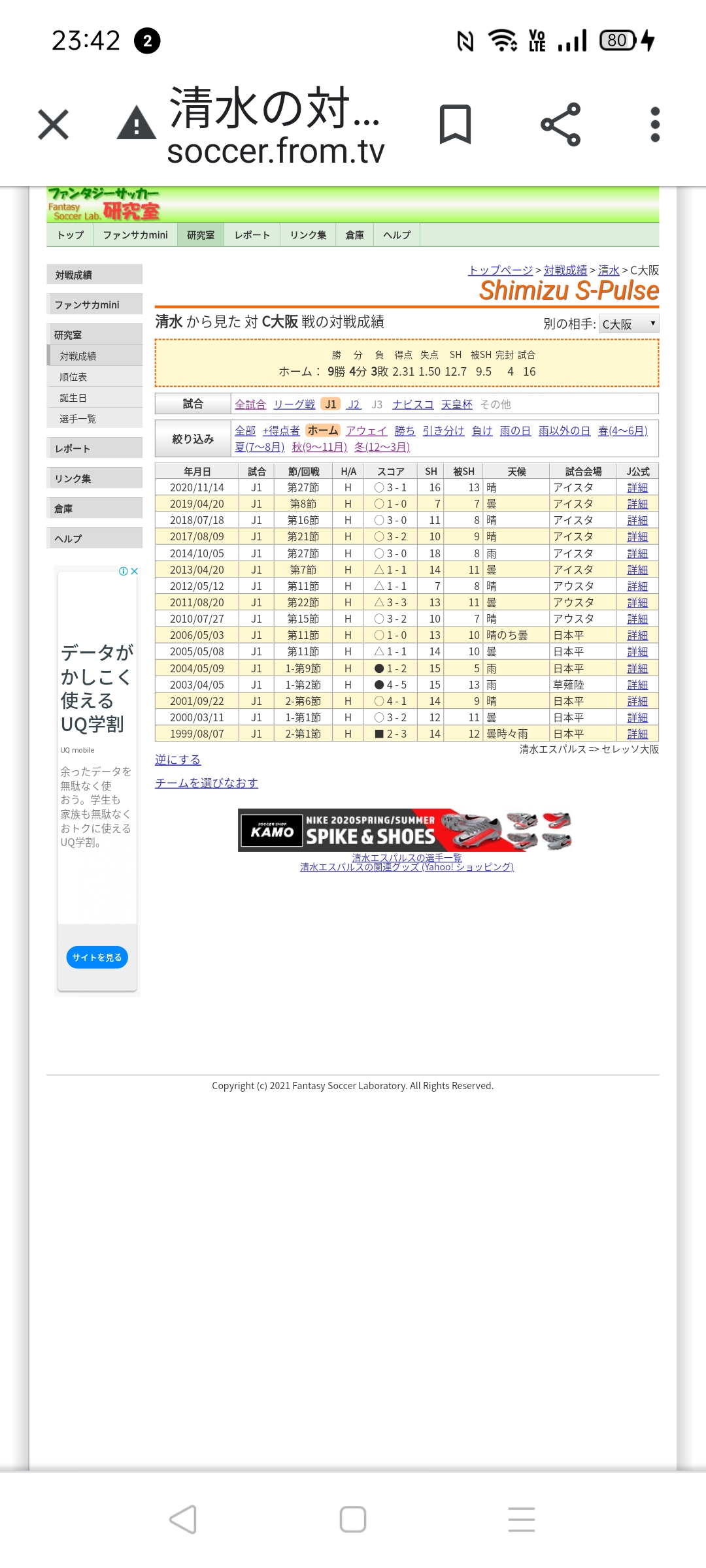The height and width of the screenshot is (1568, 706).
Task: Select チームを選びなおす link
Action: pos(207,783)
